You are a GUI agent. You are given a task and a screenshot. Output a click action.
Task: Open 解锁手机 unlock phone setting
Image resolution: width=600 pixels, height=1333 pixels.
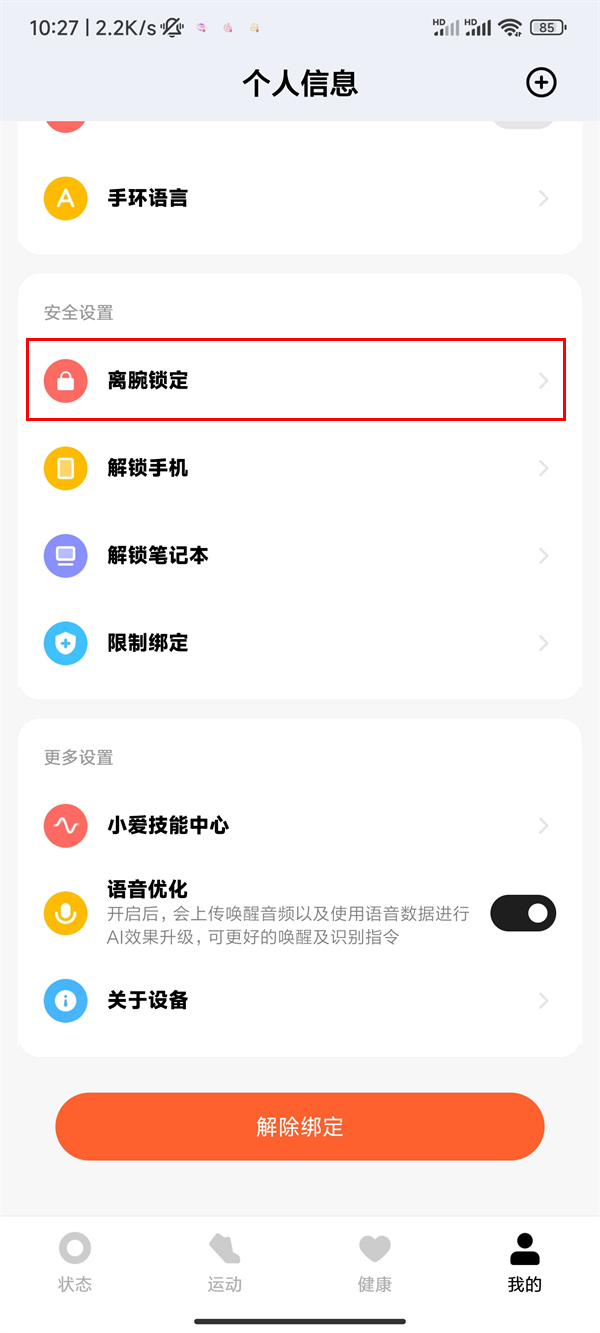coord(298,468)
